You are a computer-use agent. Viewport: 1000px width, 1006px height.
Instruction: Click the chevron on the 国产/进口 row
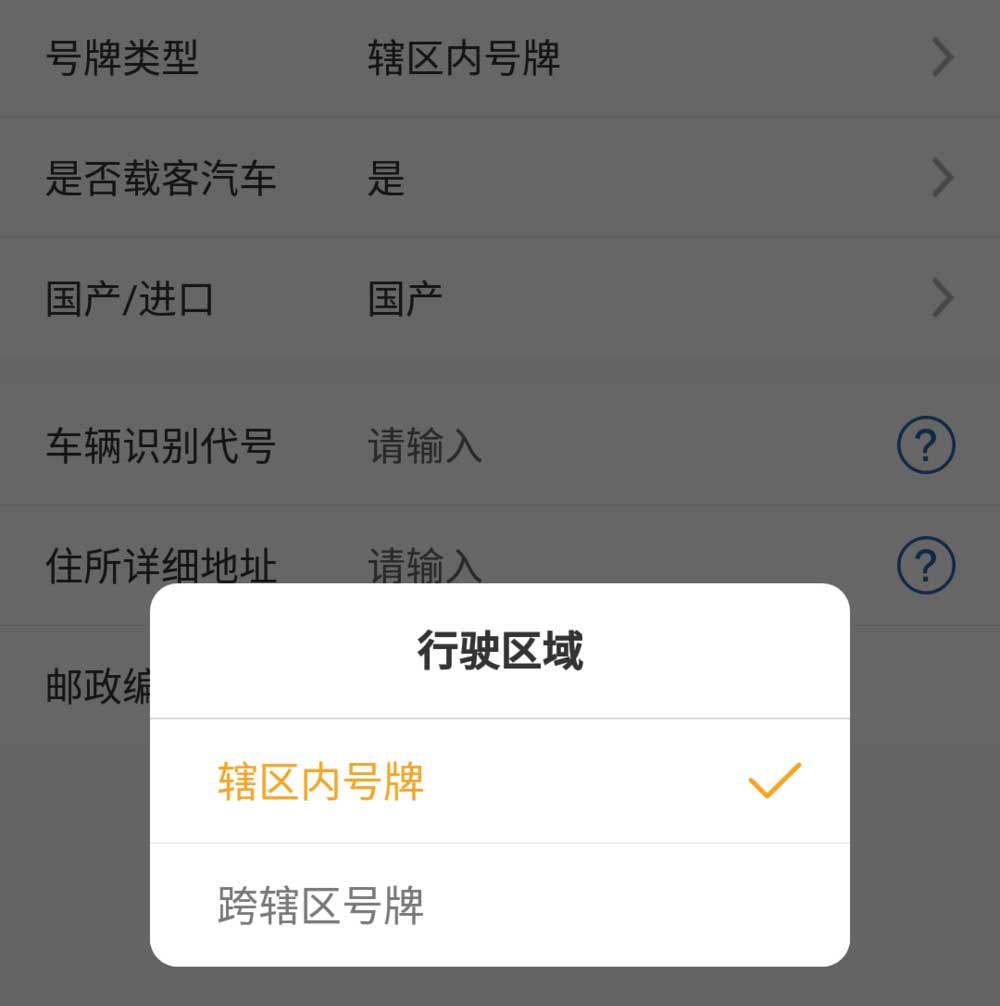(x=940, y=297)
